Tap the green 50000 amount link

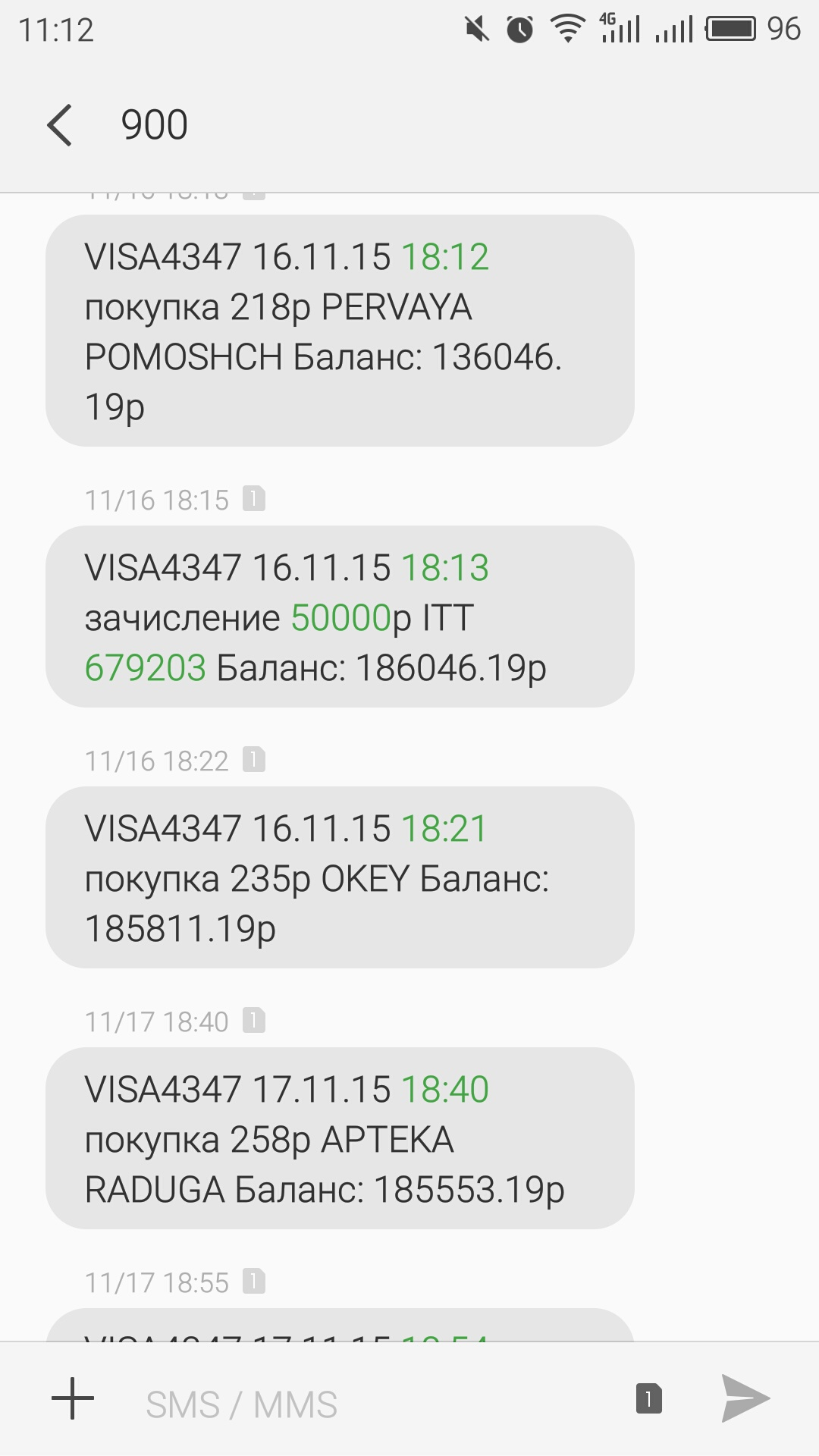pyautogui.click(x=340, y=617)
